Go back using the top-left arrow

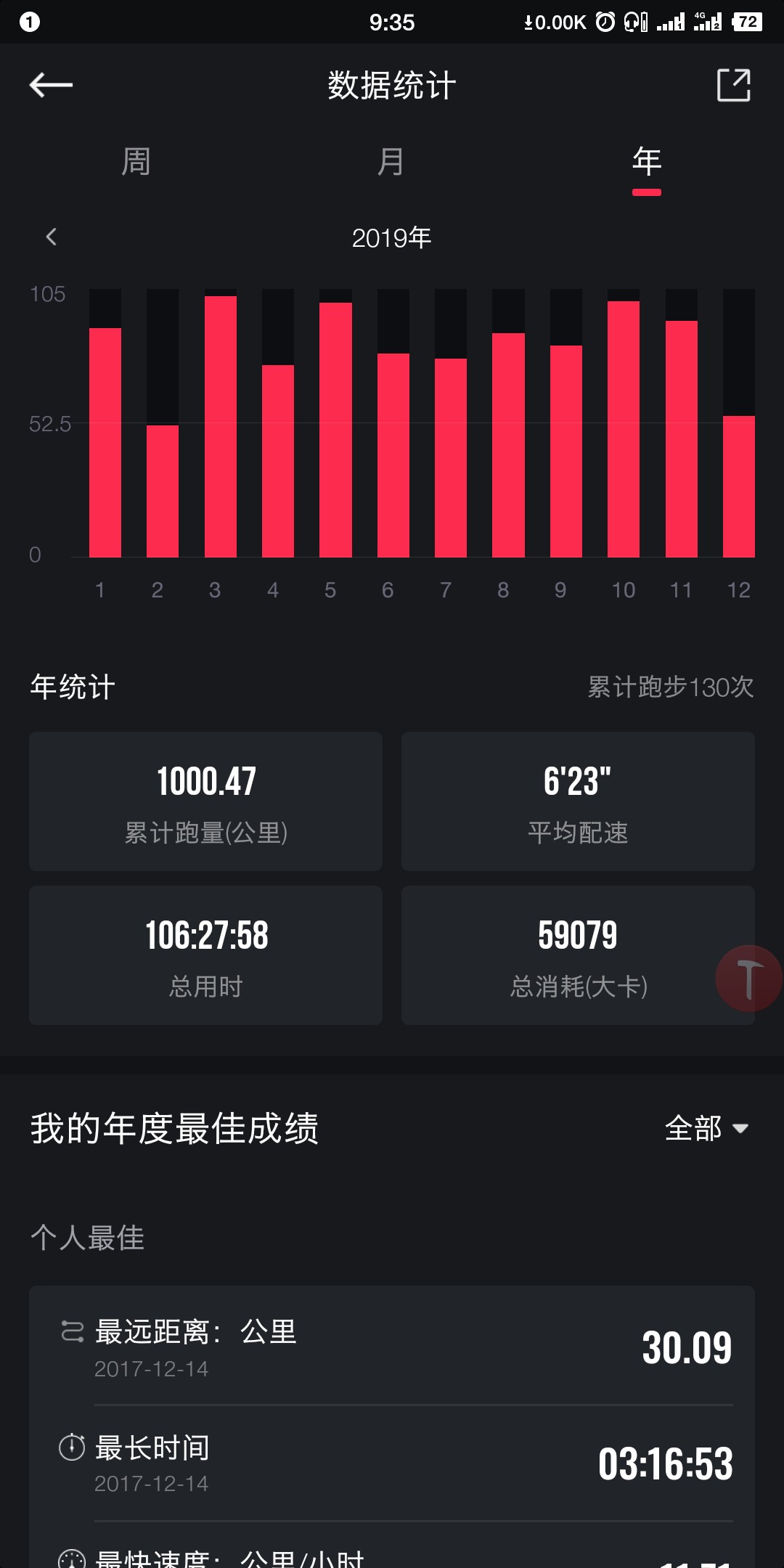51,85
